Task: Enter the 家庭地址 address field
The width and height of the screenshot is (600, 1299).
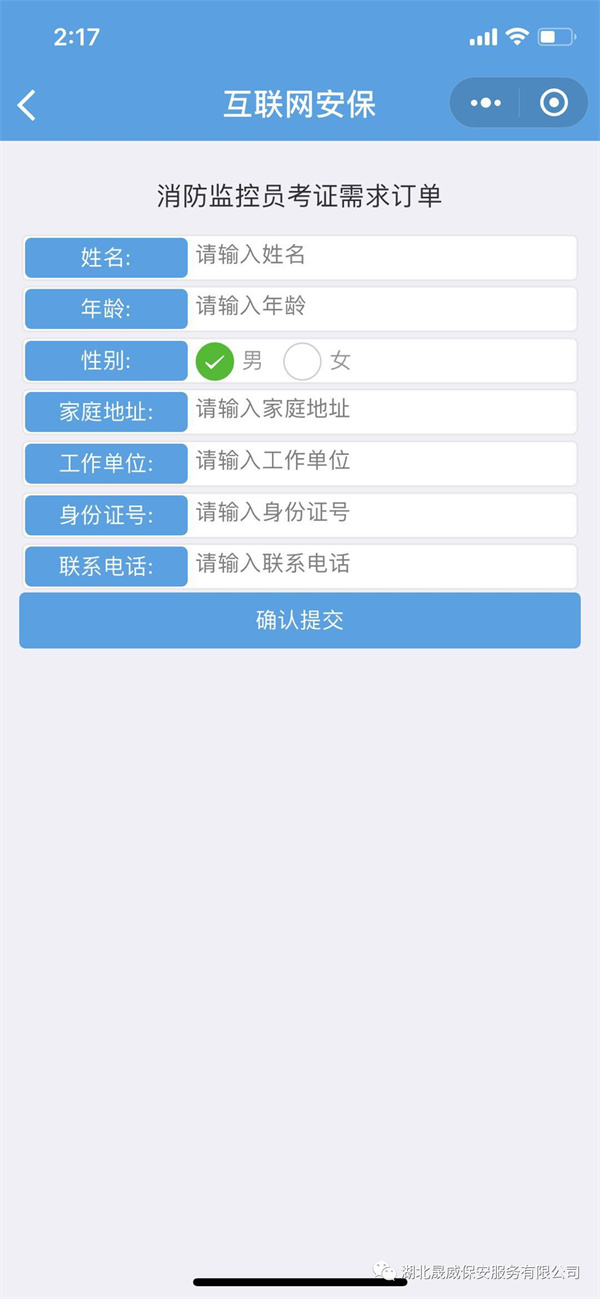Action: [x=380, y=411]
